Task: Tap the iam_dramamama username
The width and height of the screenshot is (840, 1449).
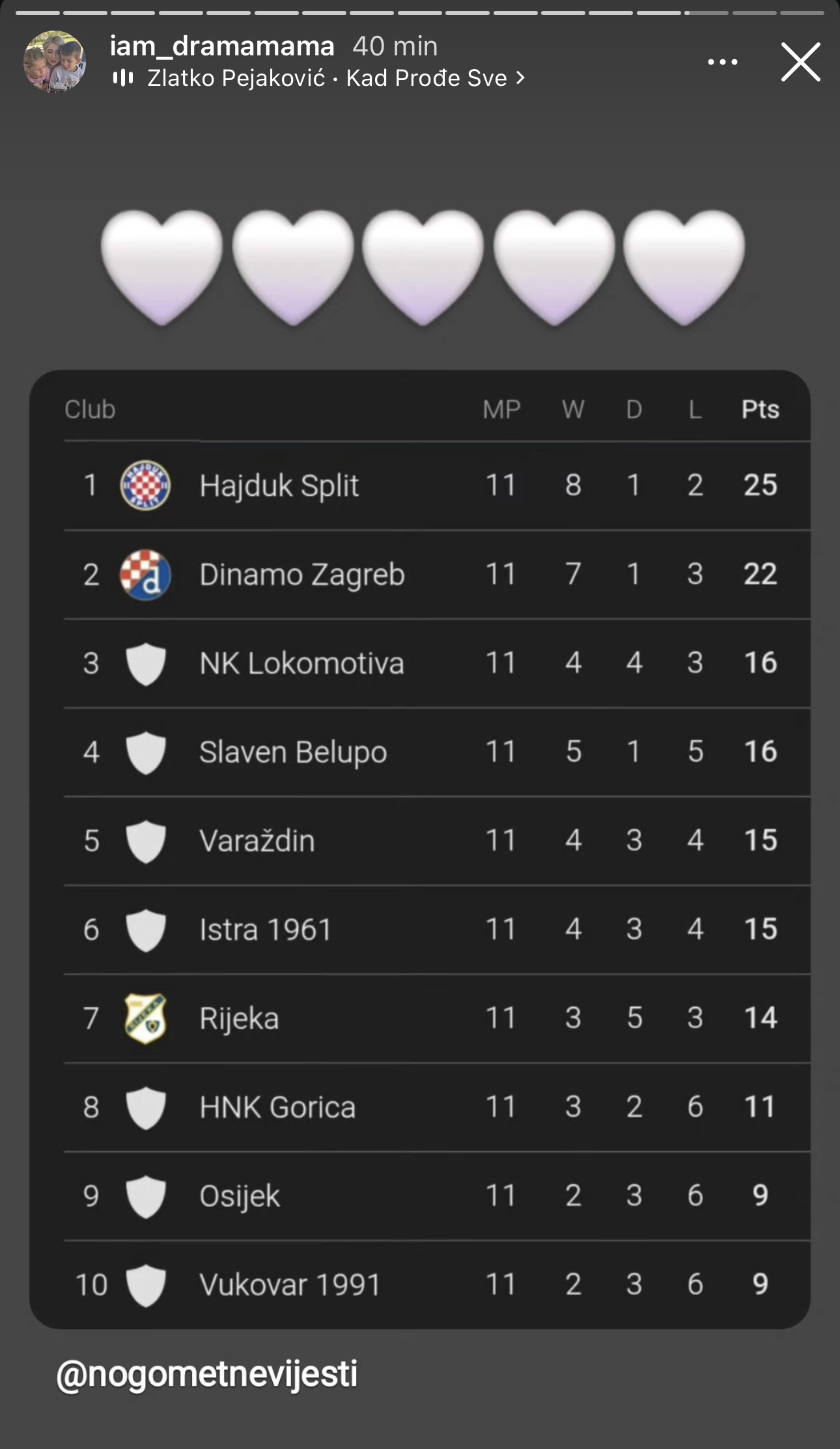Action: 222,46
